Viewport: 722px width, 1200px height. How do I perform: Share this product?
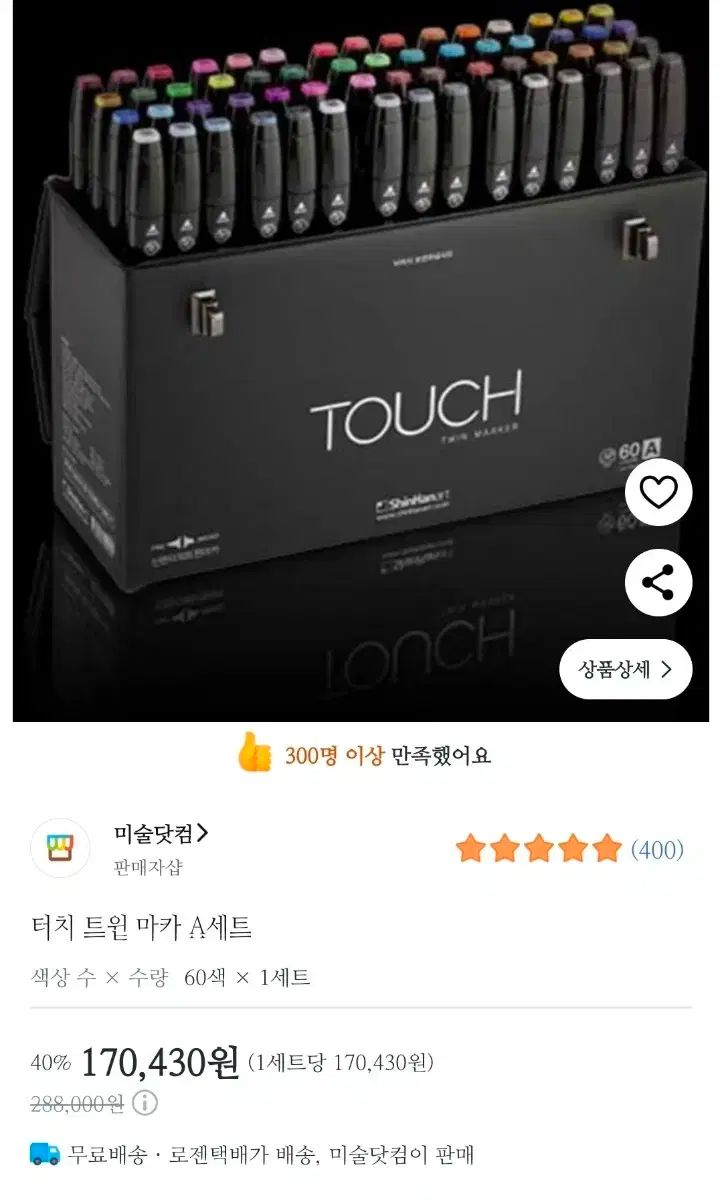pos(658,582)
